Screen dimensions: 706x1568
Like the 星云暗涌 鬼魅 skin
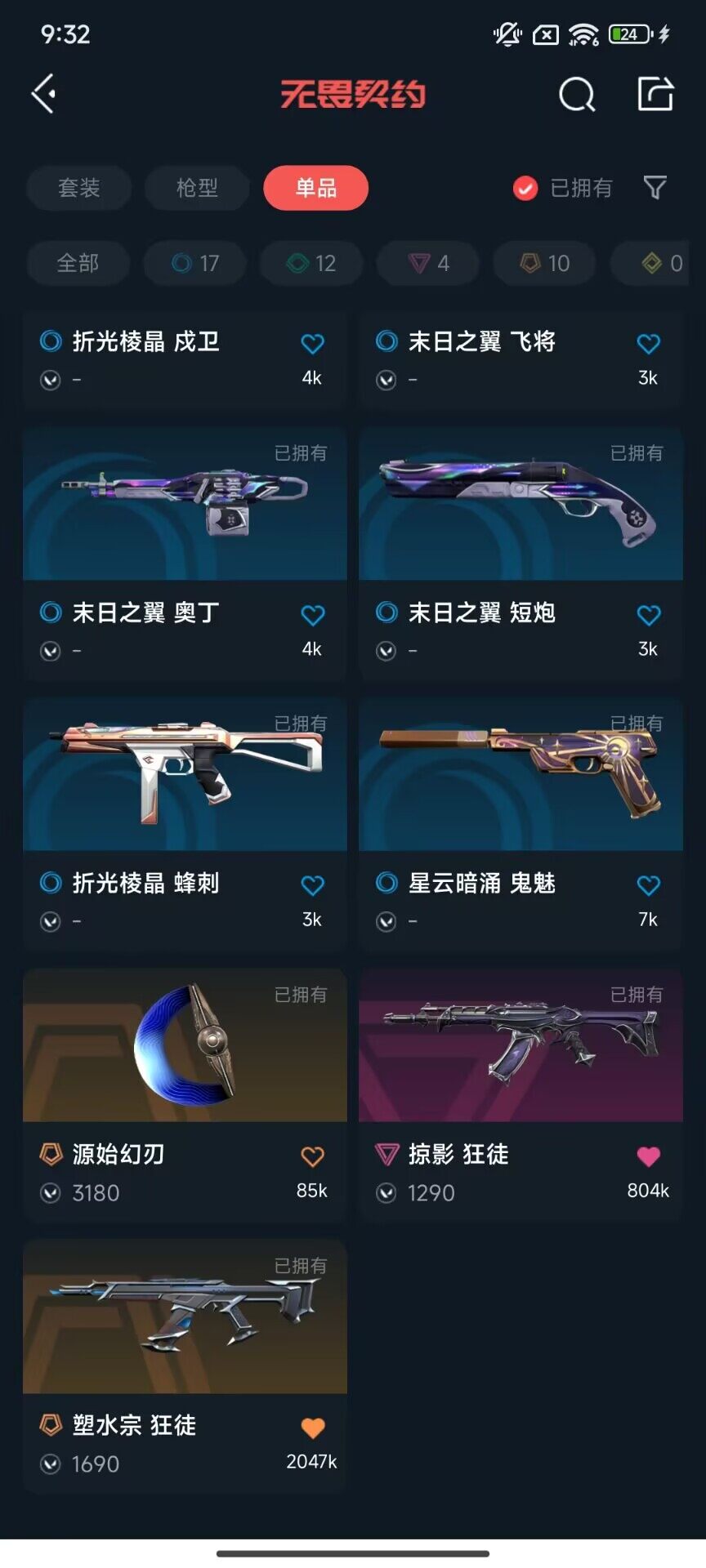click(x=648, y=885)
